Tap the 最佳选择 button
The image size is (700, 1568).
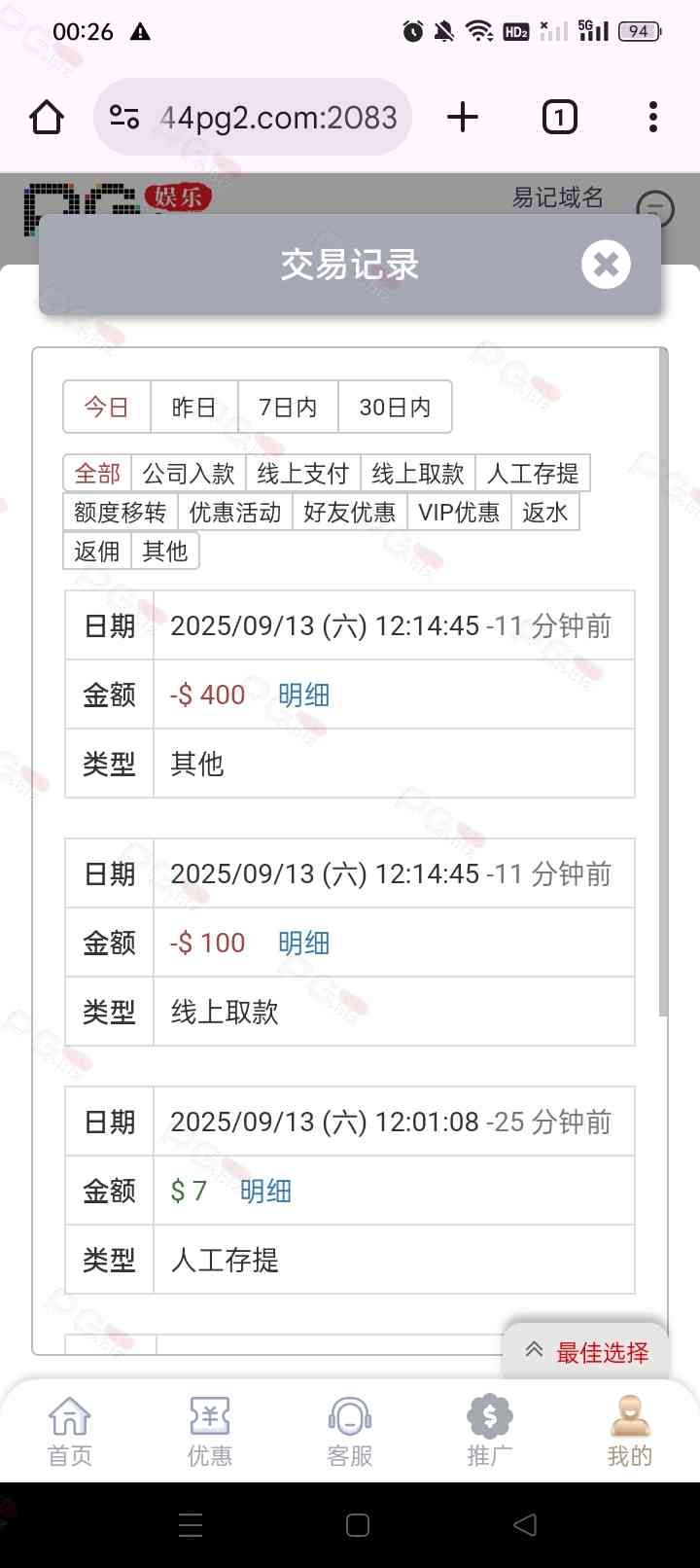coord(587,1352)
